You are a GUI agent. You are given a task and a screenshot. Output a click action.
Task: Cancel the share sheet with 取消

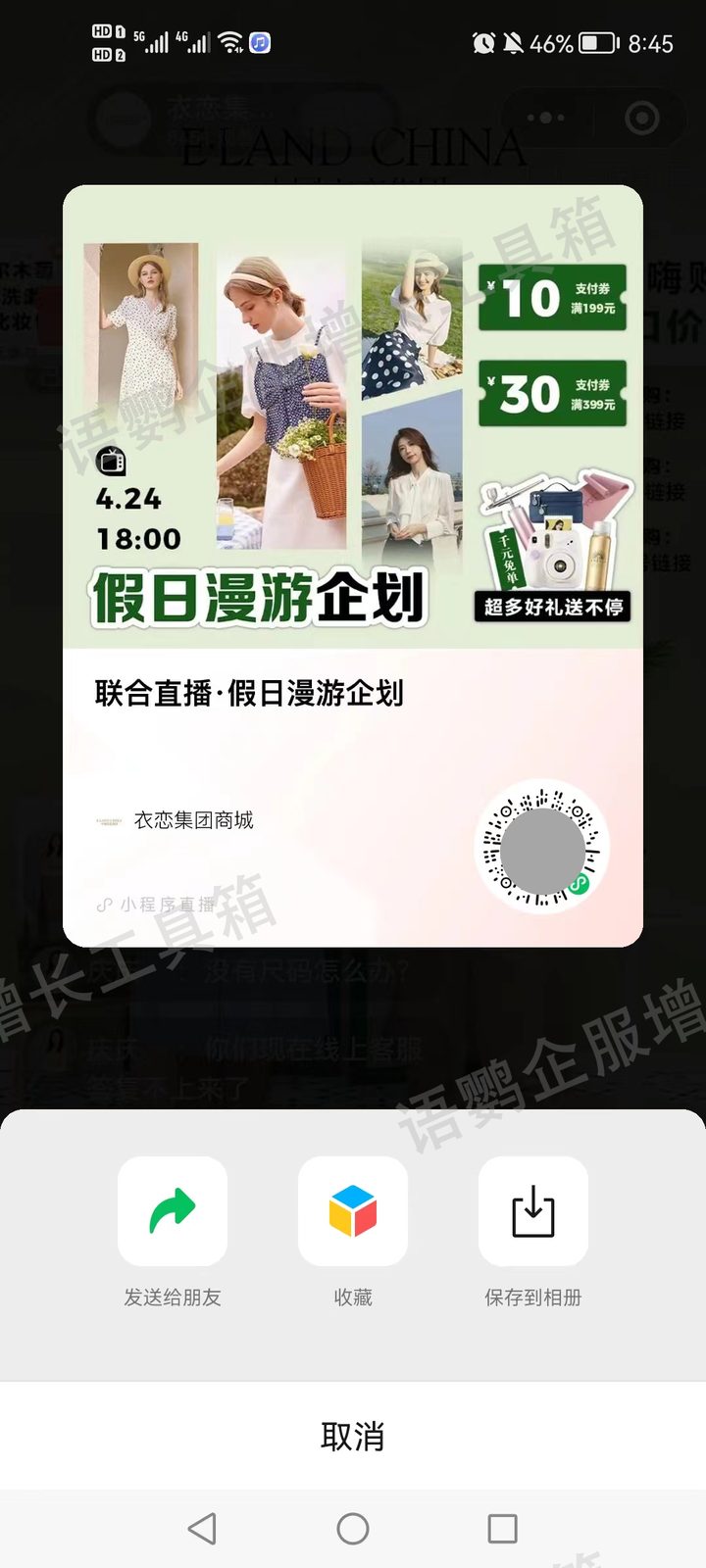pyautogui.click(x=353, y=1437)
